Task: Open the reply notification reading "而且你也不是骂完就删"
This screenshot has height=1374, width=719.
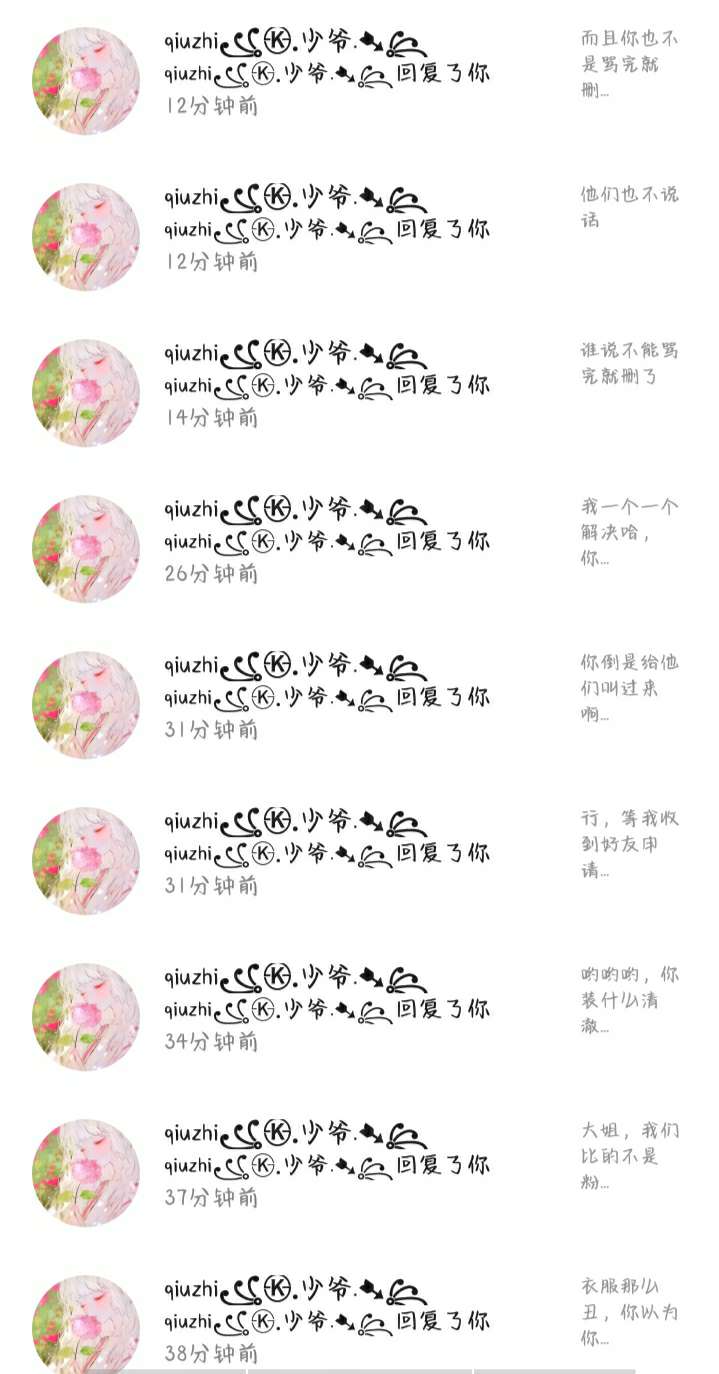Action: tap(629, 65)
